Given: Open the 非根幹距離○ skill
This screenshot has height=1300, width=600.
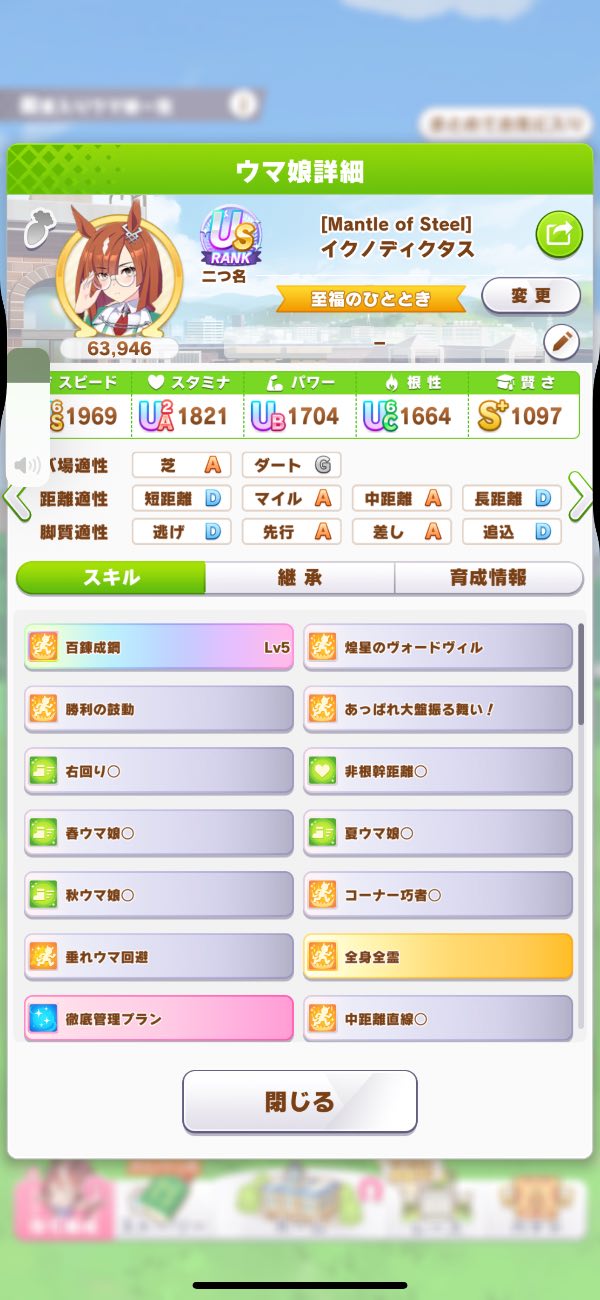Looking at the screenshot, I should click(438, 771).
